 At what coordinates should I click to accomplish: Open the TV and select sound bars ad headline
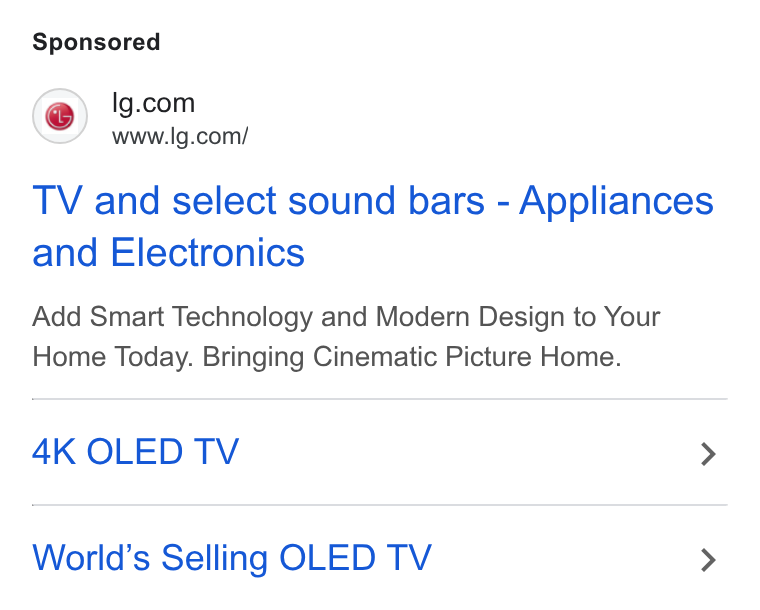[372, 226]
